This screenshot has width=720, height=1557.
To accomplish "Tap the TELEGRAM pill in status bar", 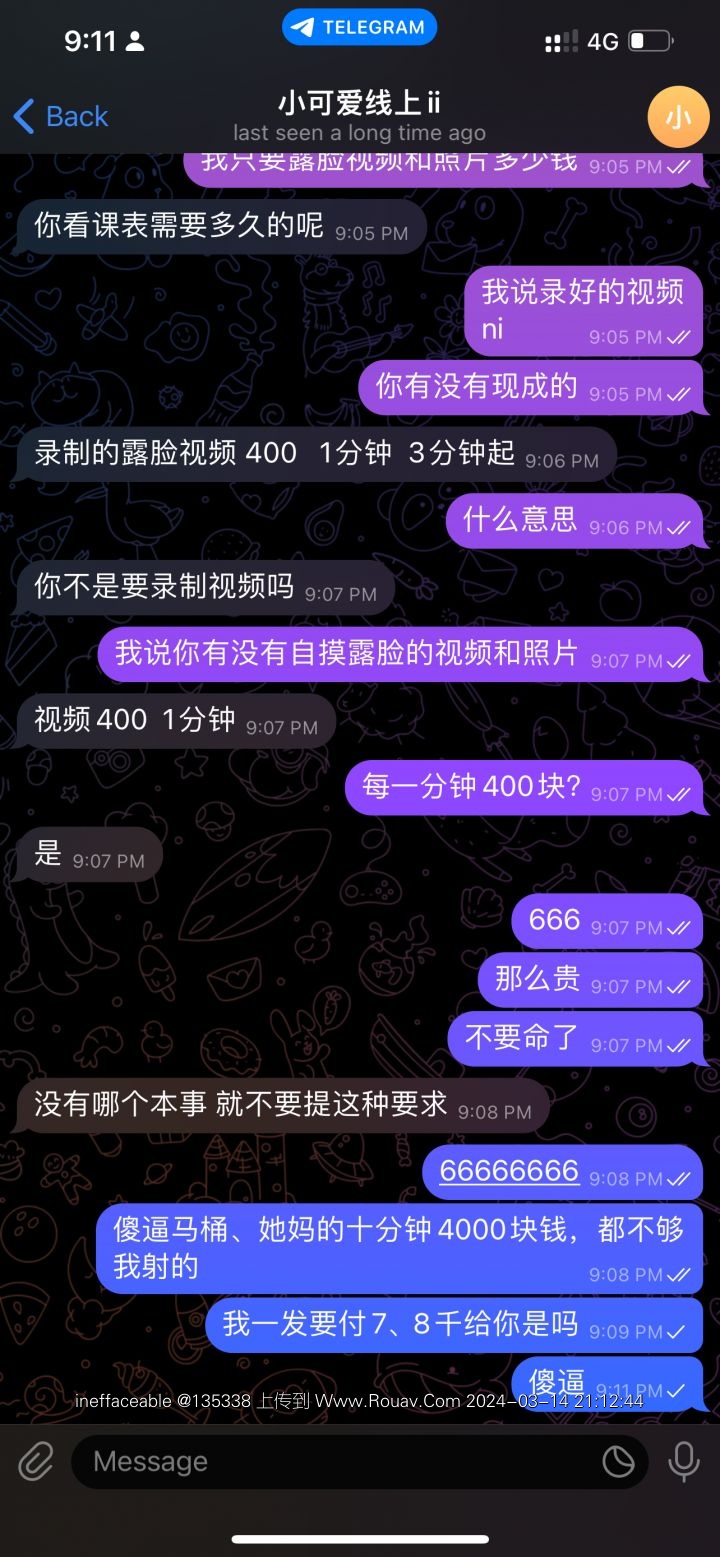I will (x=359, y=28).
